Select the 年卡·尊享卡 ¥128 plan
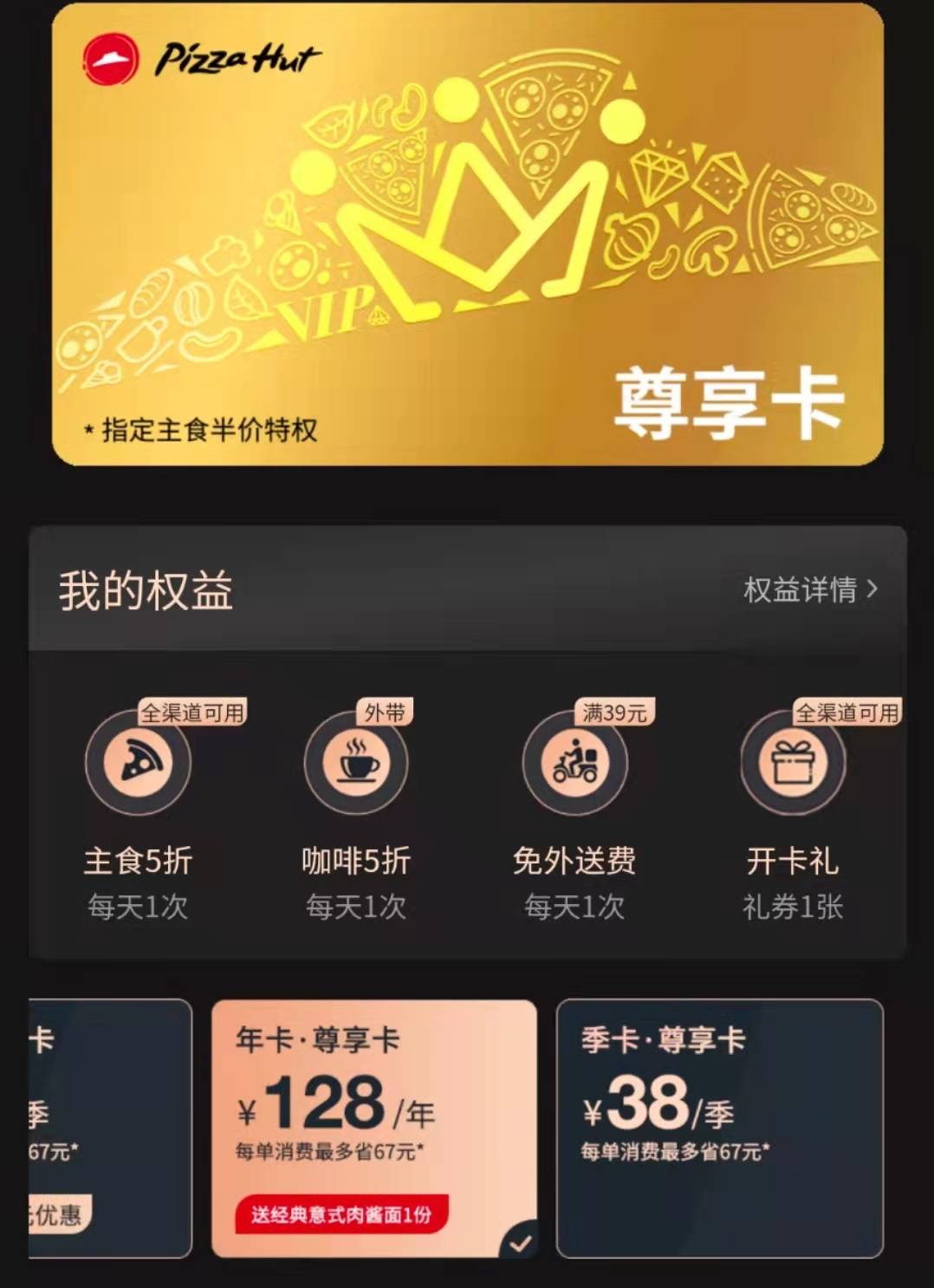Image resolution: width=934 pixels, height=1288 pixels. tap(373, 1127)
